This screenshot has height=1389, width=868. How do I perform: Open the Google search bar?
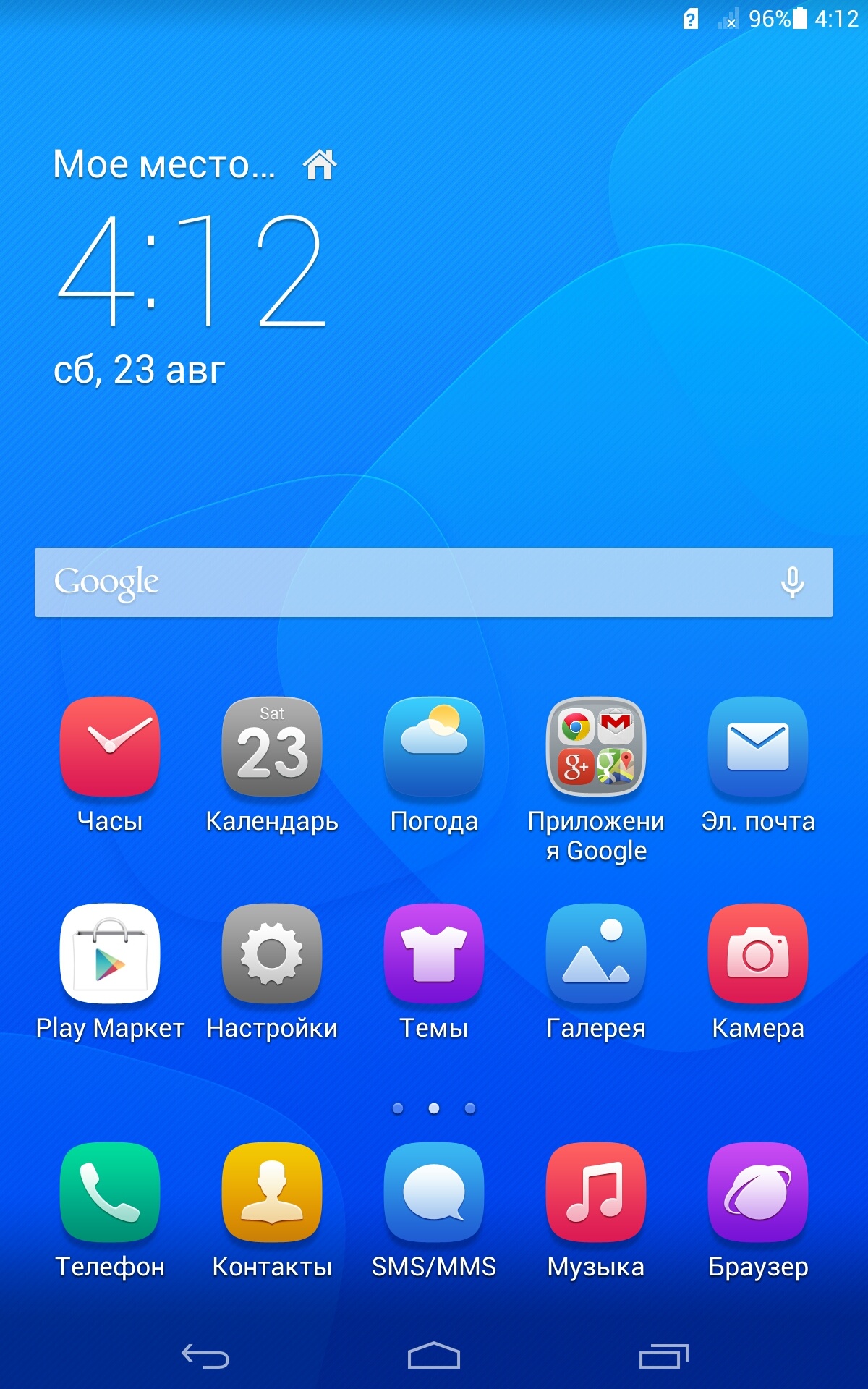pyautogui.click(x=405, y=582)
